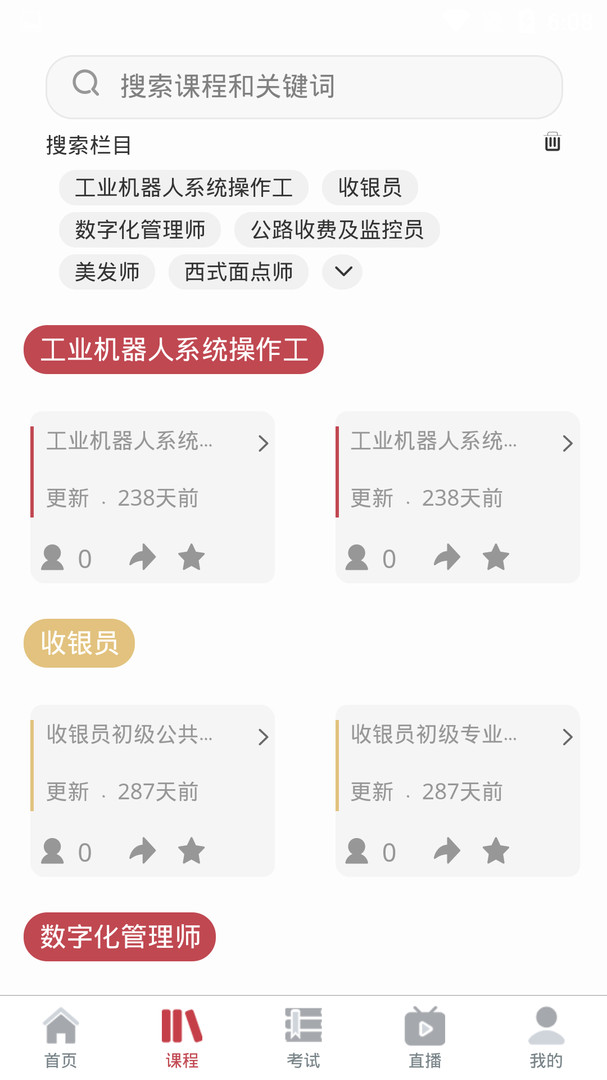The image size is (607, 1080).
Task: Share the 收银员初级公共 course
Action: click(143, 851)
